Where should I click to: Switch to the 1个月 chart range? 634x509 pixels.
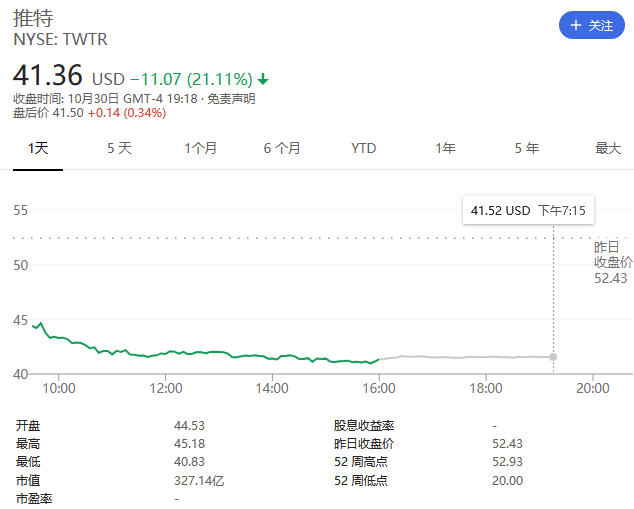coord(200,148)
